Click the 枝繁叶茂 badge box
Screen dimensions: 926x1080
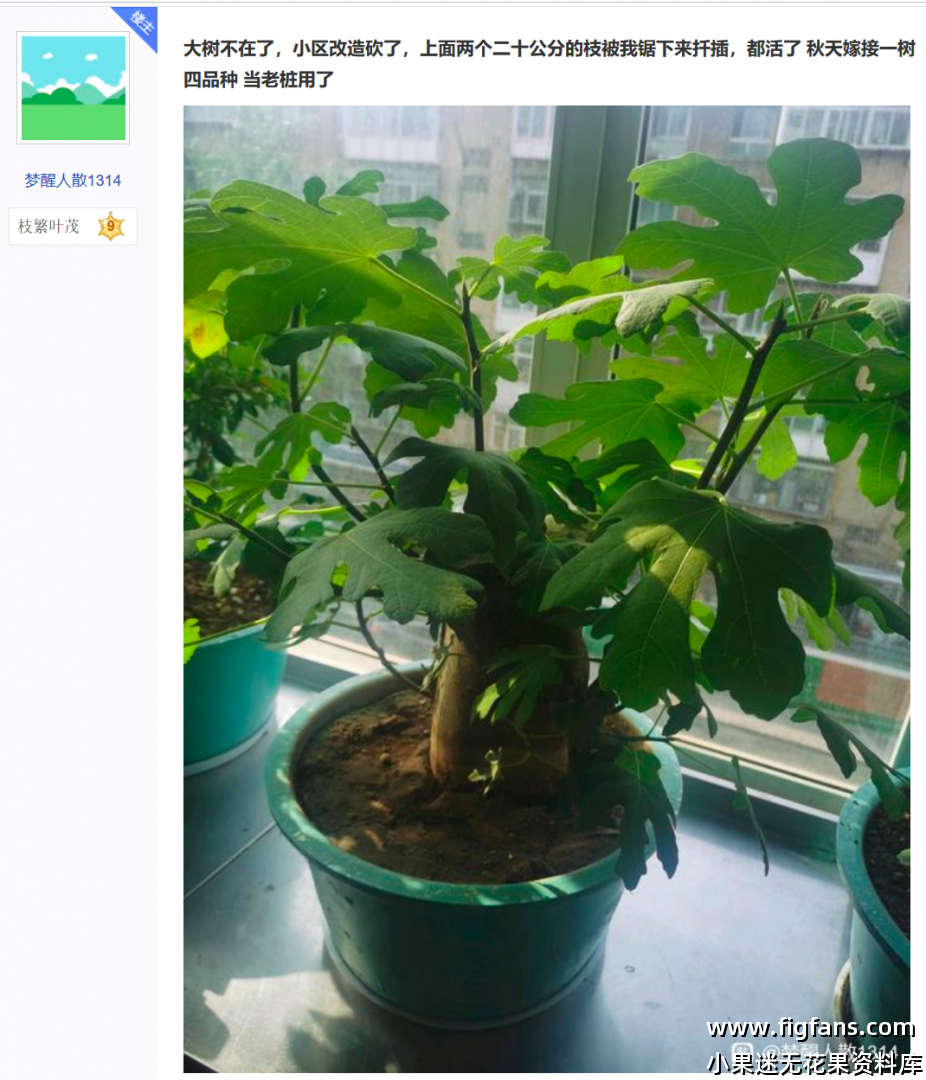pyautogui.click(x=71, y=226)
